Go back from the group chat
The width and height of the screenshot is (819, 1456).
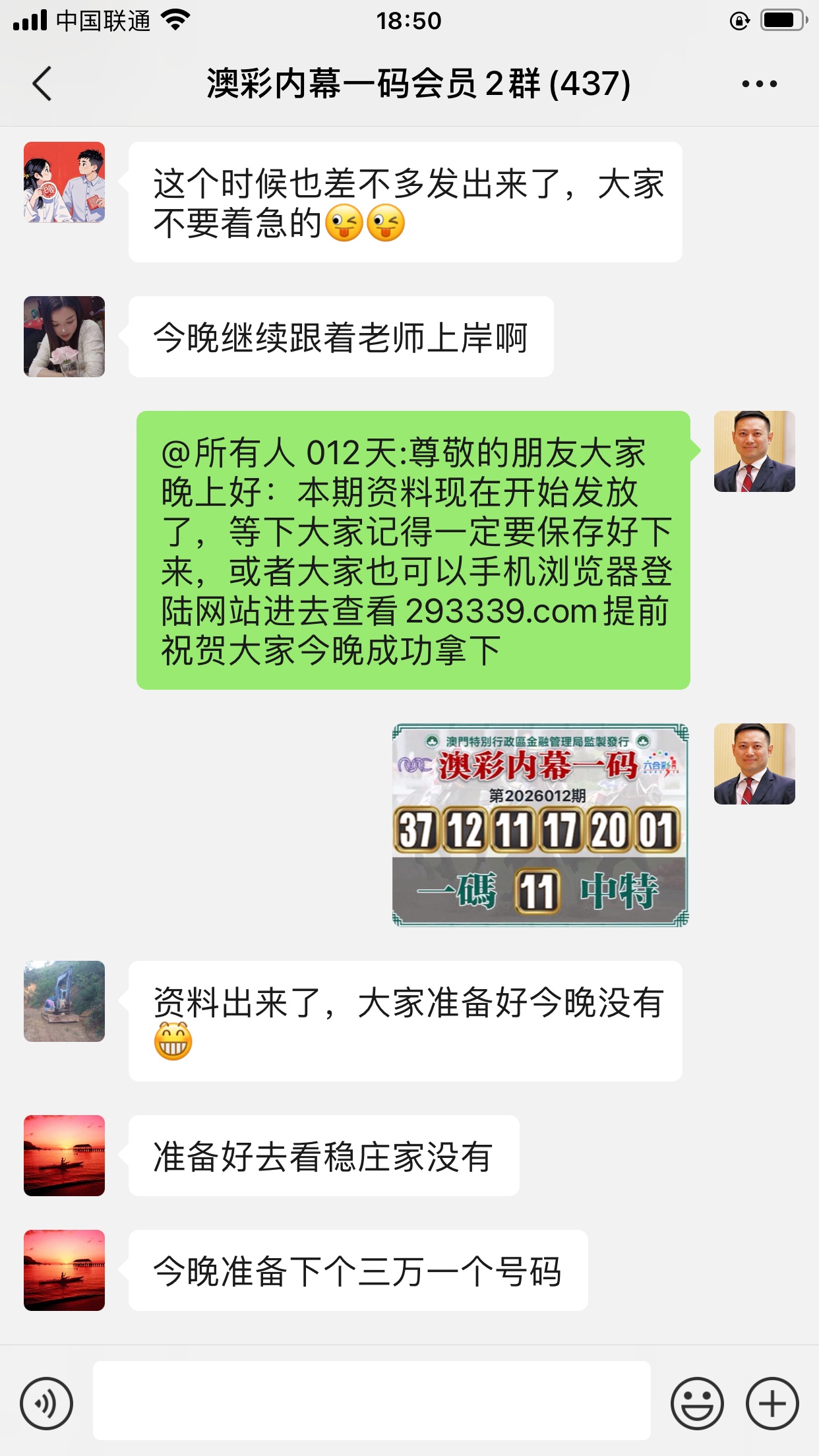pyautogui.click(x=42, y=84)
